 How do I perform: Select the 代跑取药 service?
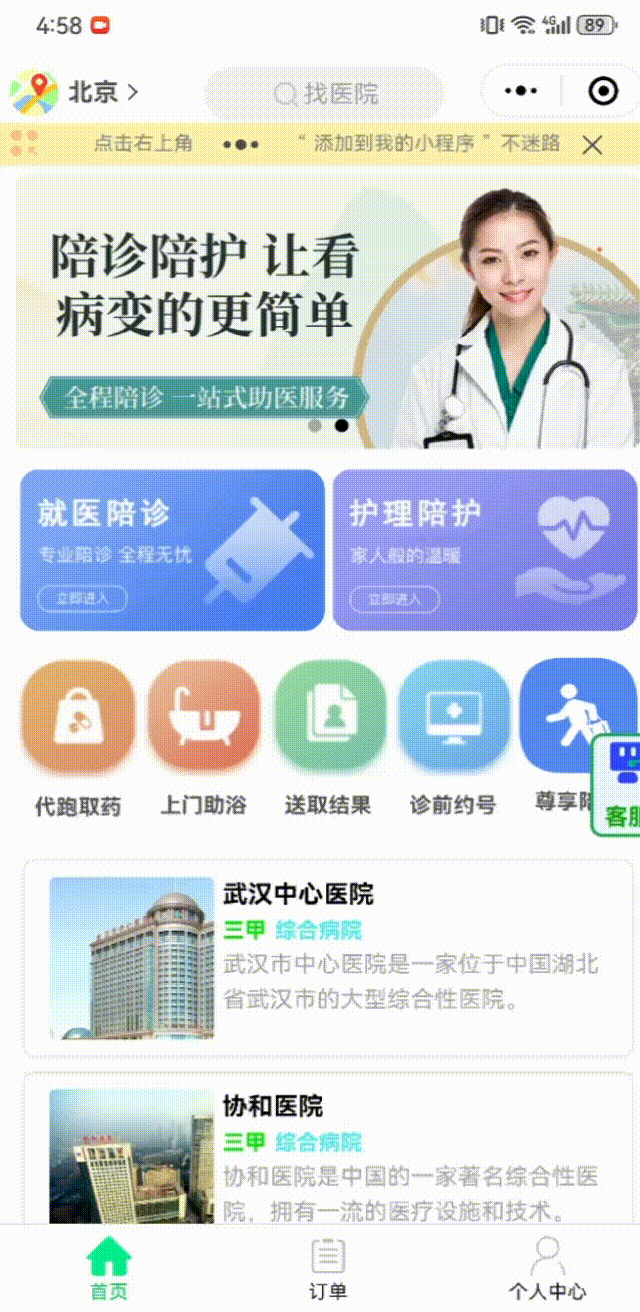point(78,718)
